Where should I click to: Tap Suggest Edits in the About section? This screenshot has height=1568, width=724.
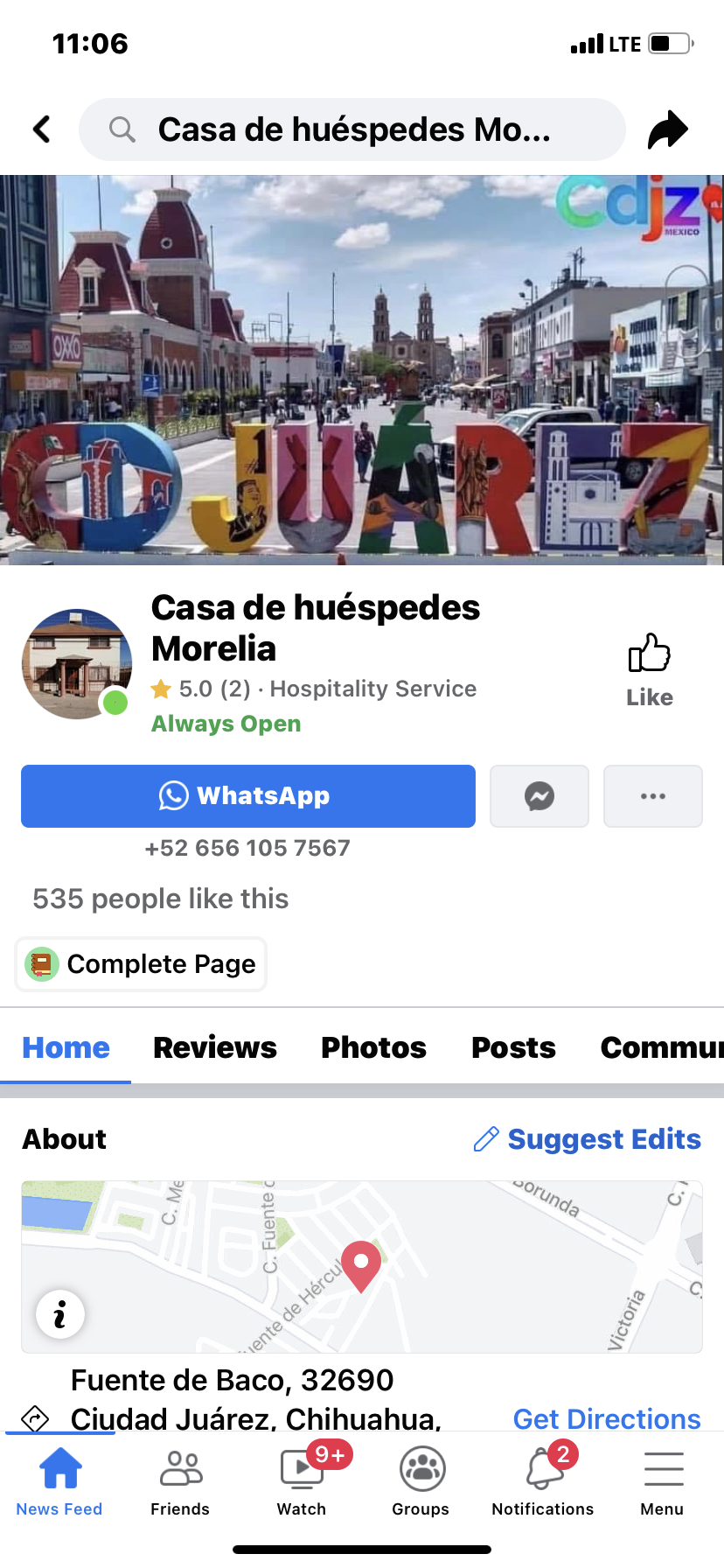[x=587, y=1139]
